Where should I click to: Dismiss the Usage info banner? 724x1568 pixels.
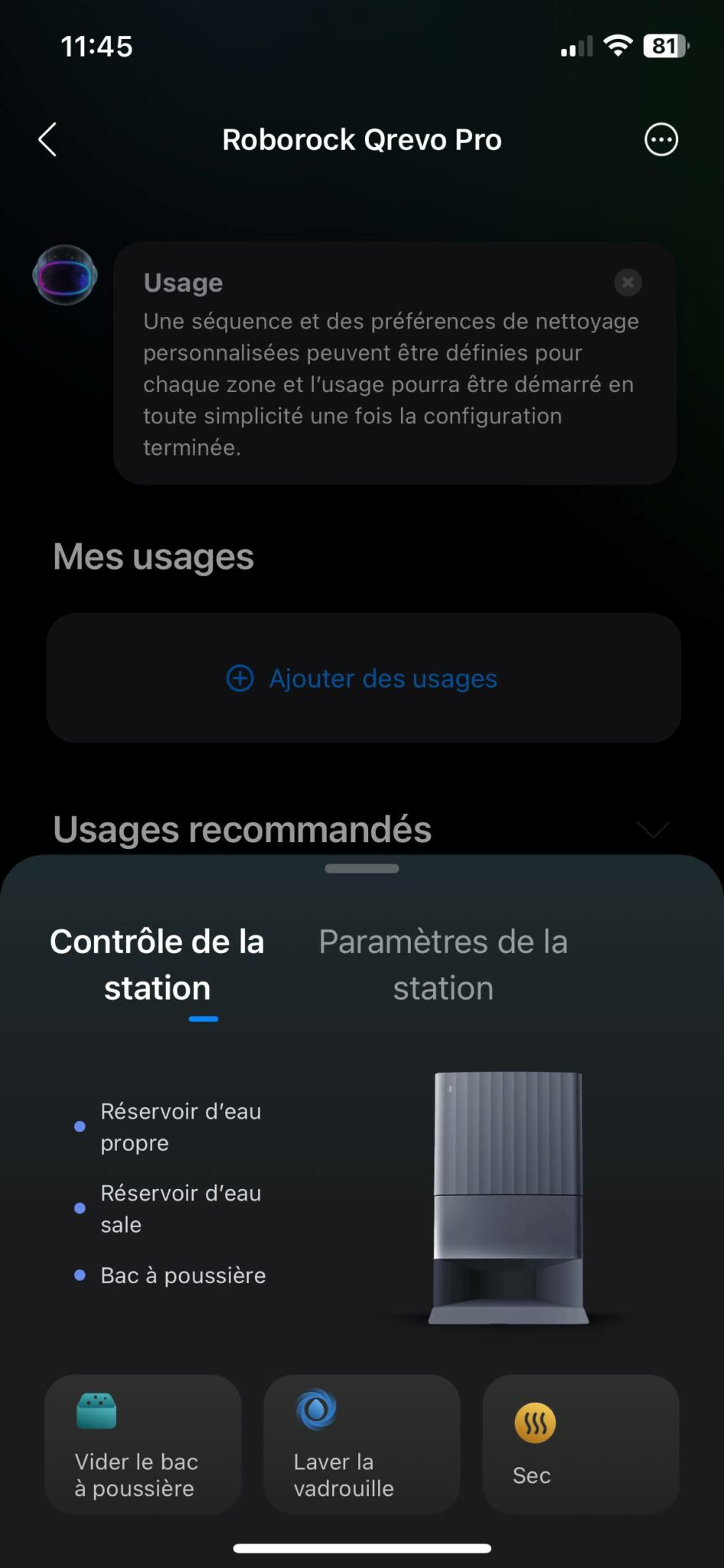[628, 283]
